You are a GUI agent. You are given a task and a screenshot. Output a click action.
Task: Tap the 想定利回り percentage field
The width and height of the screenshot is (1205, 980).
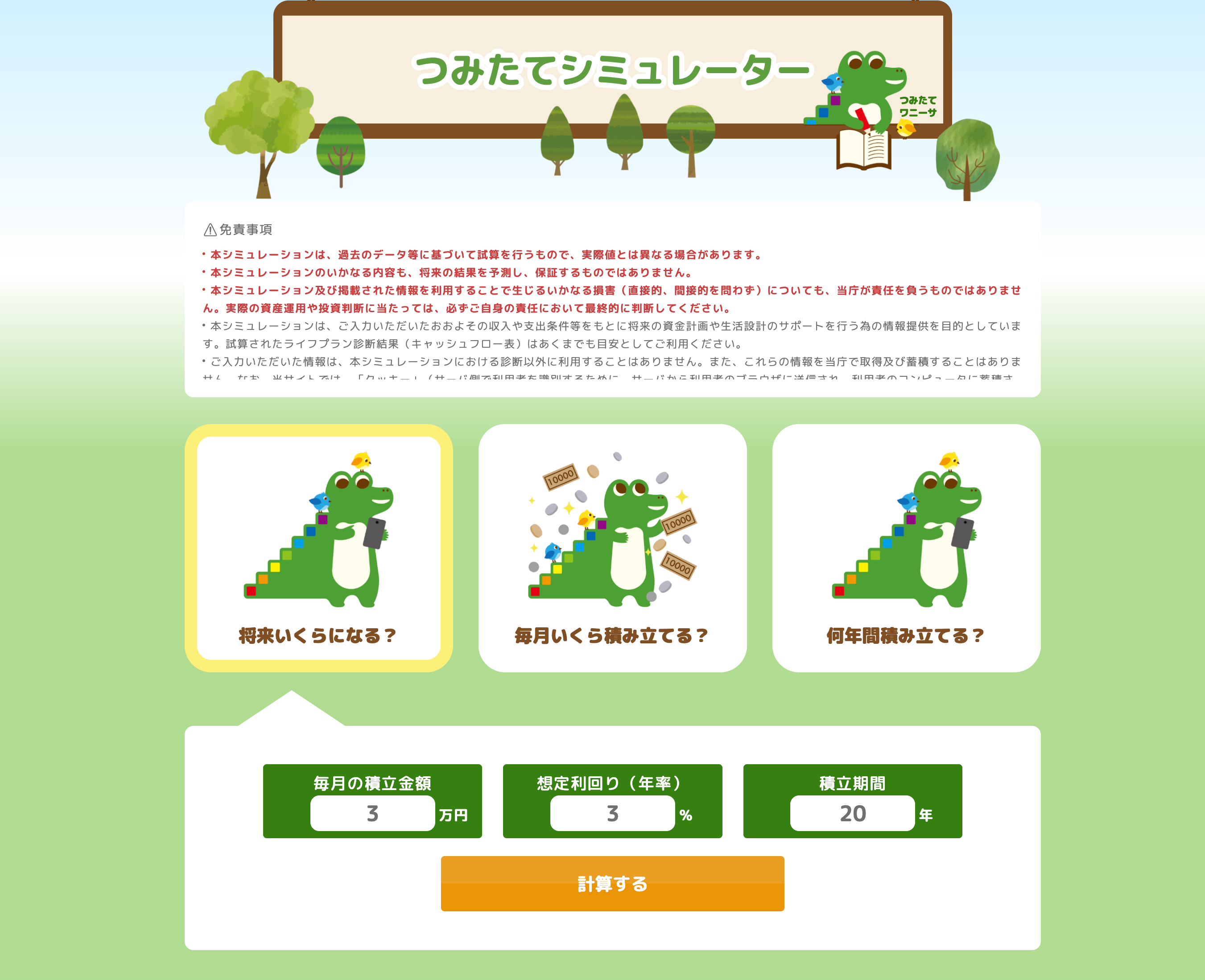click(x=612, y=813)
